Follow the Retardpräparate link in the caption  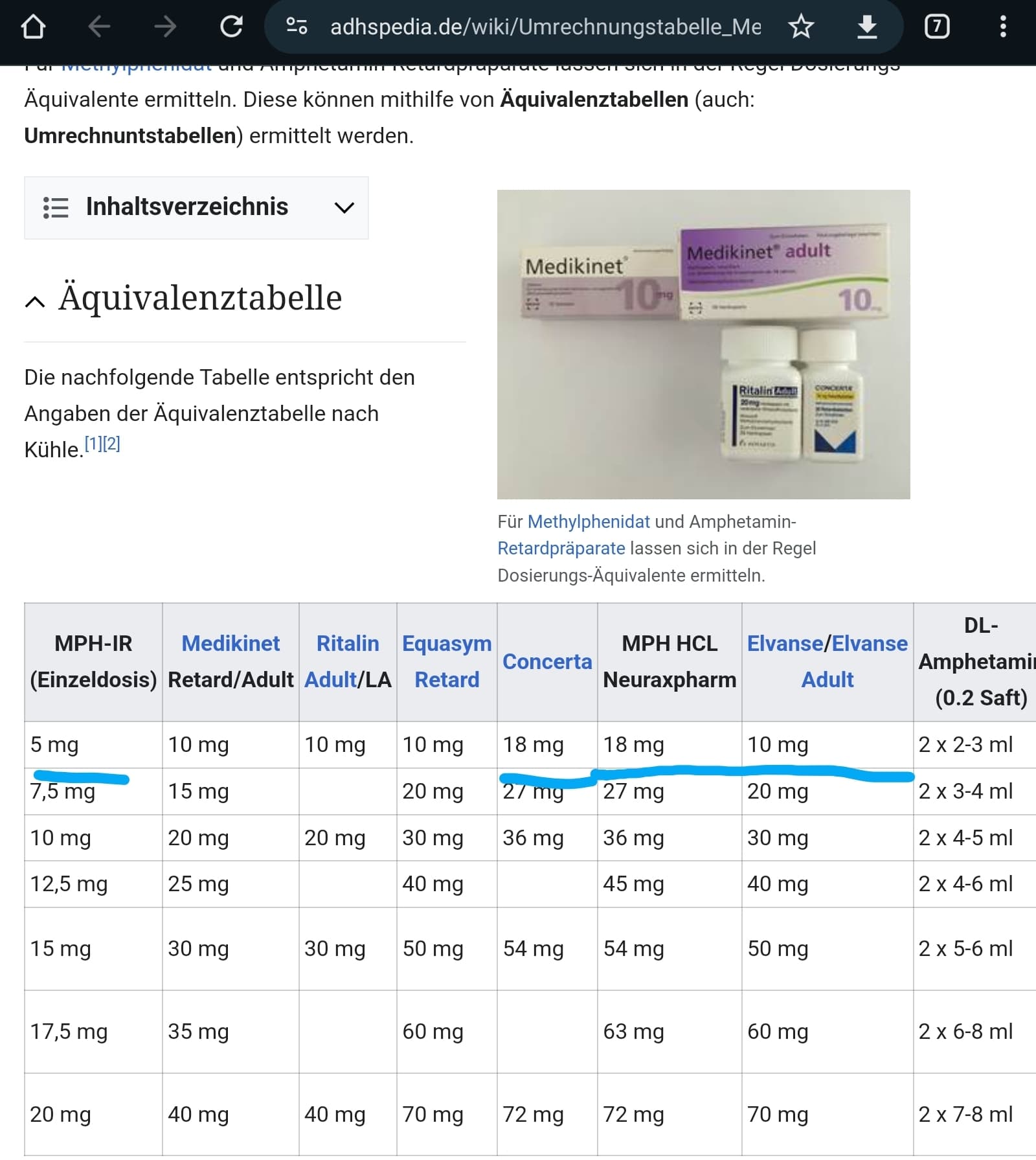tap(561, 548)
